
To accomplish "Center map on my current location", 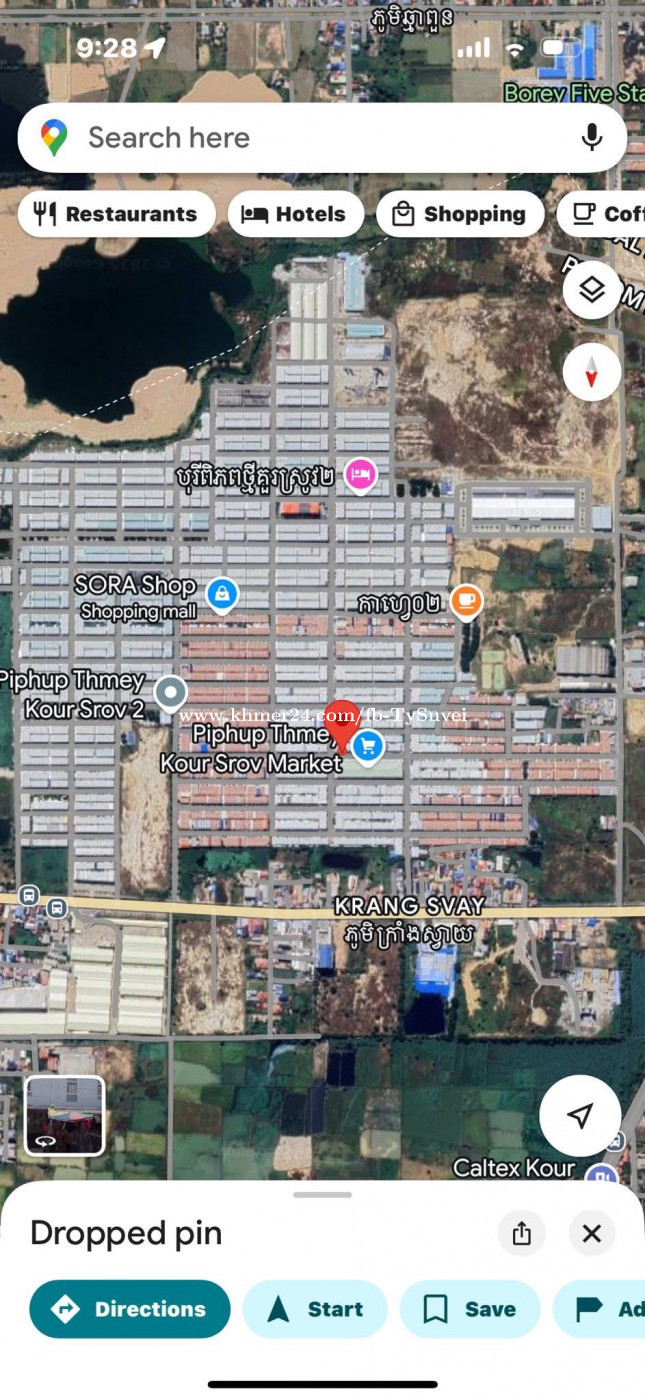I will (x=580, y=1116).
